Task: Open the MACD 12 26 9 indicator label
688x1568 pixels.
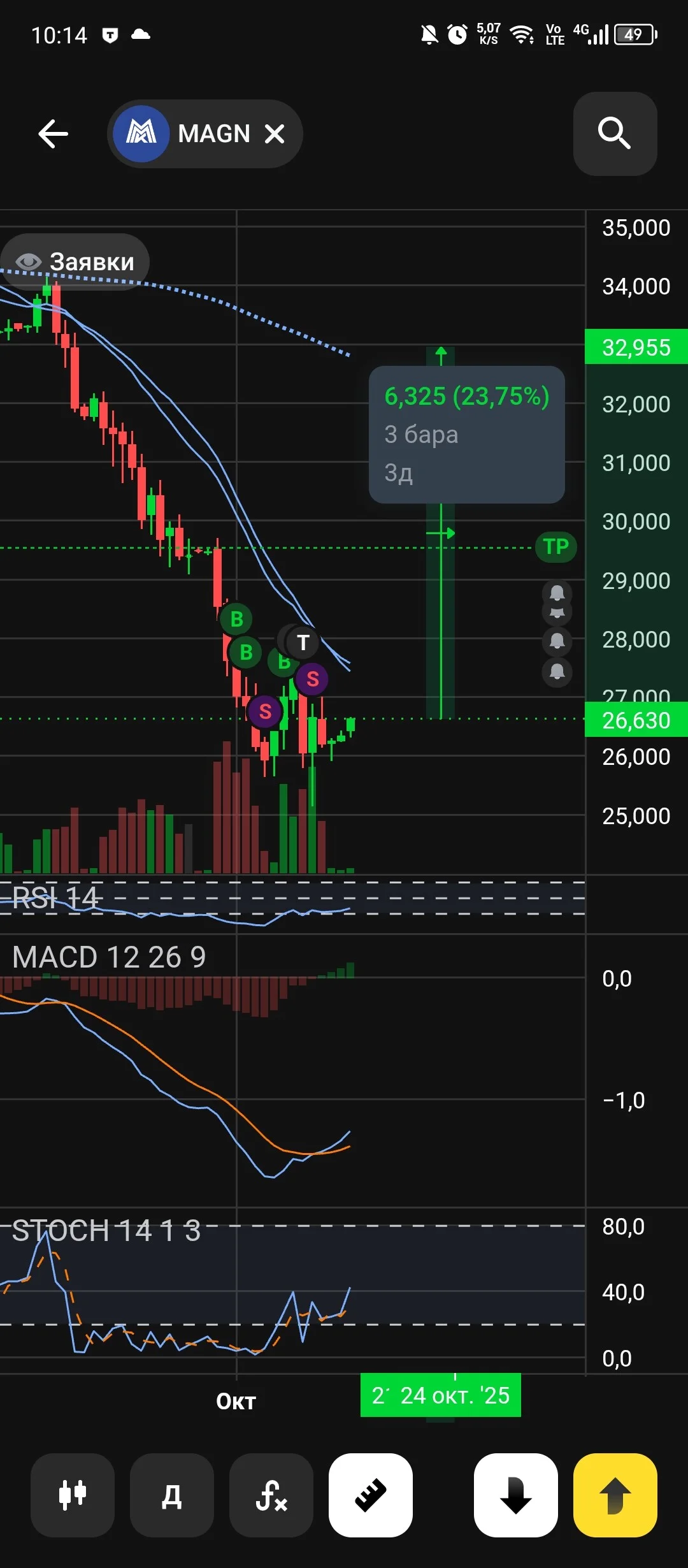Action: pos(109,957)
